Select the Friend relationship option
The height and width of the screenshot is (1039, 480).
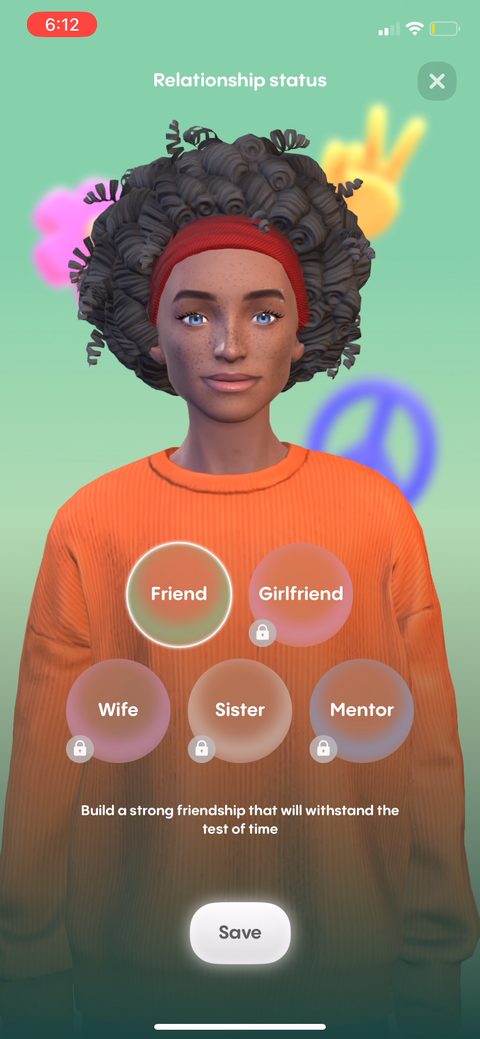pyautogui.click(x=179, y=594)
